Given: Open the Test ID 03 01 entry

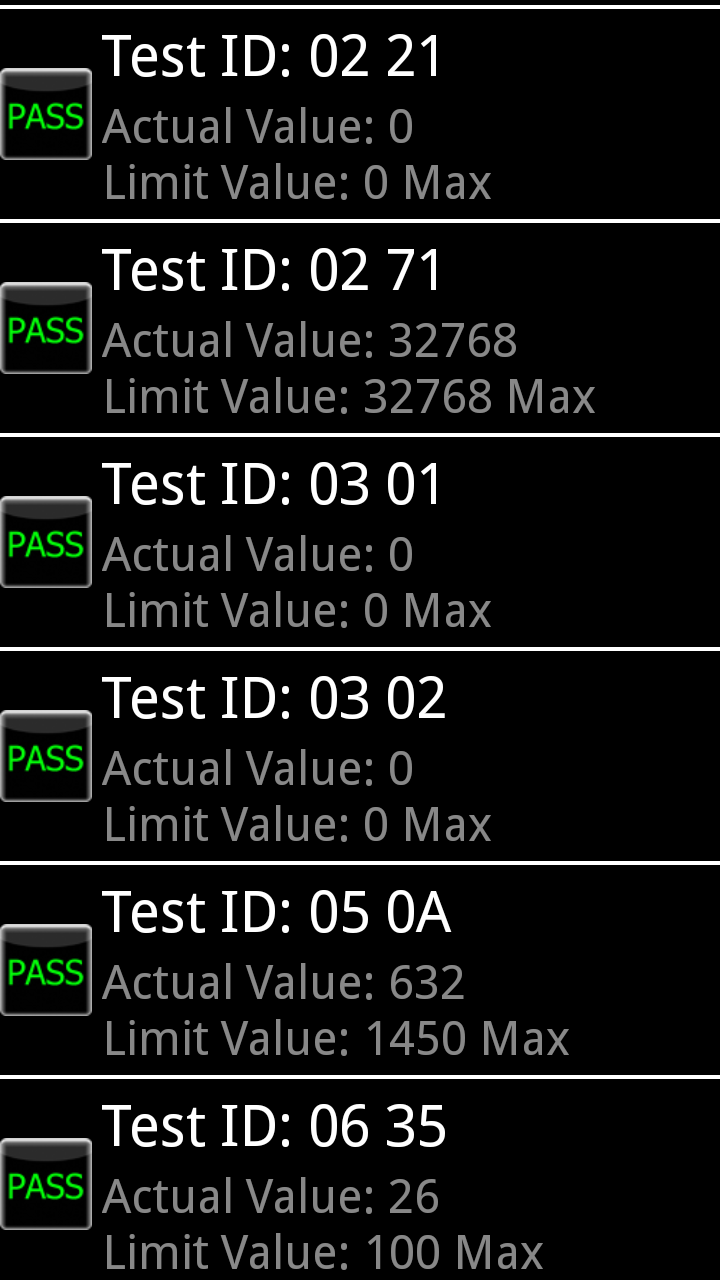Looking at the screenshot, I should tap(360, 542).
